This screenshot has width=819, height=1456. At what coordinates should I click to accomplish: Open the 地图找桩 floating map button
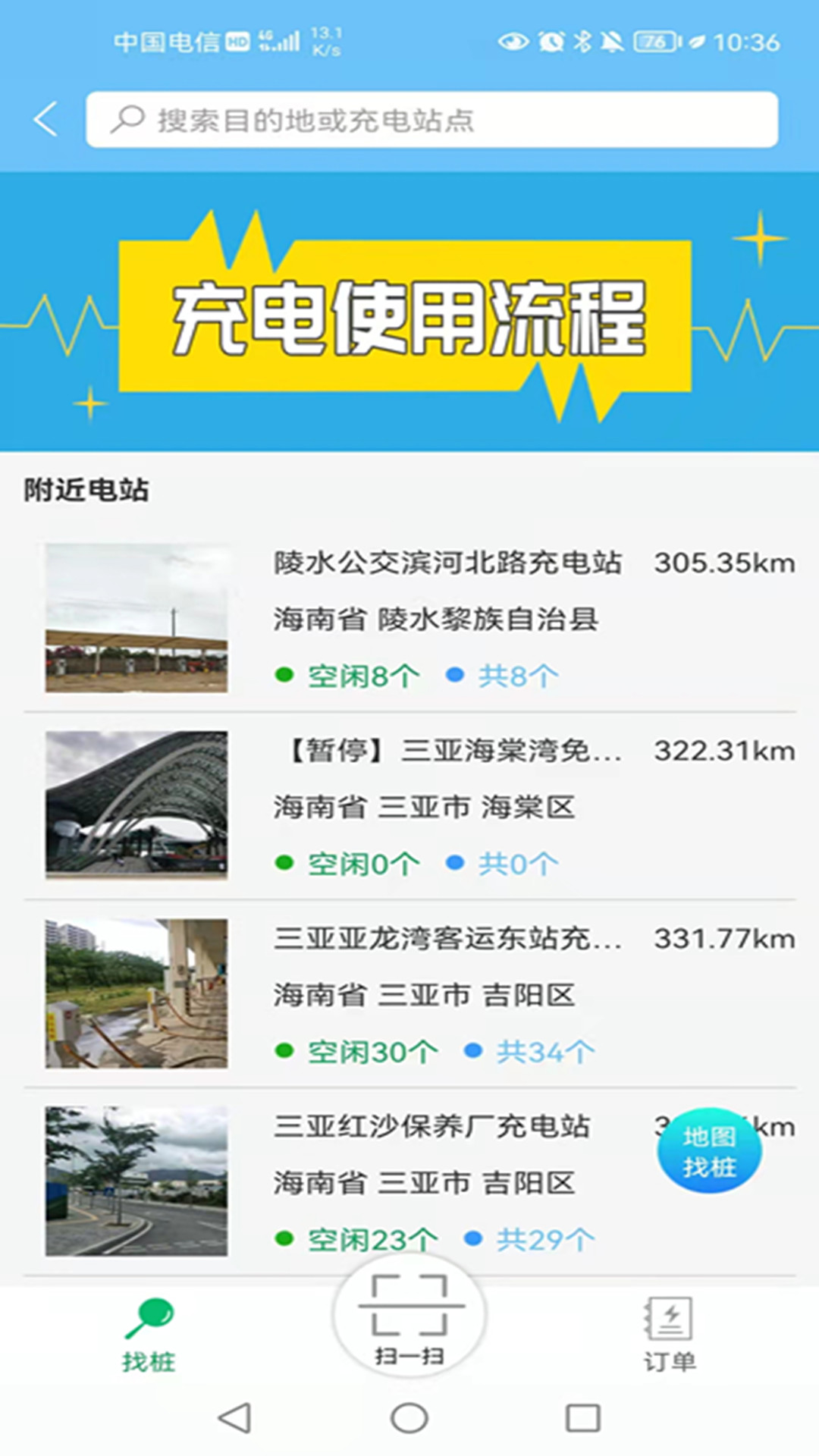tap(708, 1150)
